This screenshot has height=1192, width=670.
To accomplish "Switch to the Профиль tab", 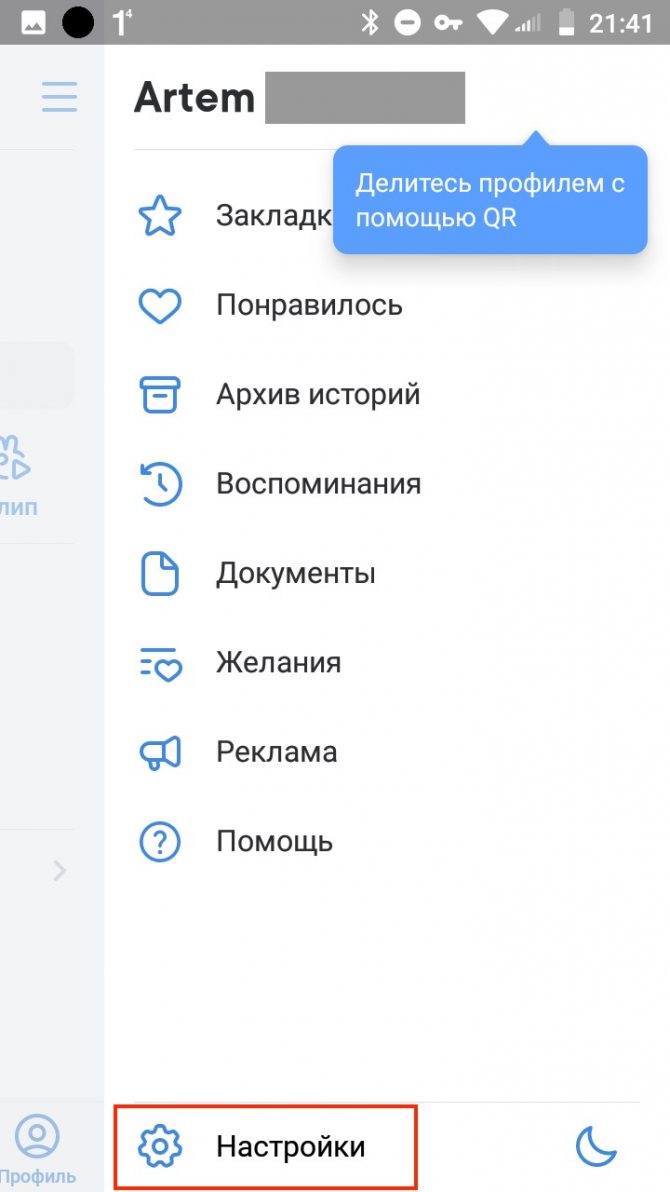I will pyautogui.click(x=37, y=1149).
